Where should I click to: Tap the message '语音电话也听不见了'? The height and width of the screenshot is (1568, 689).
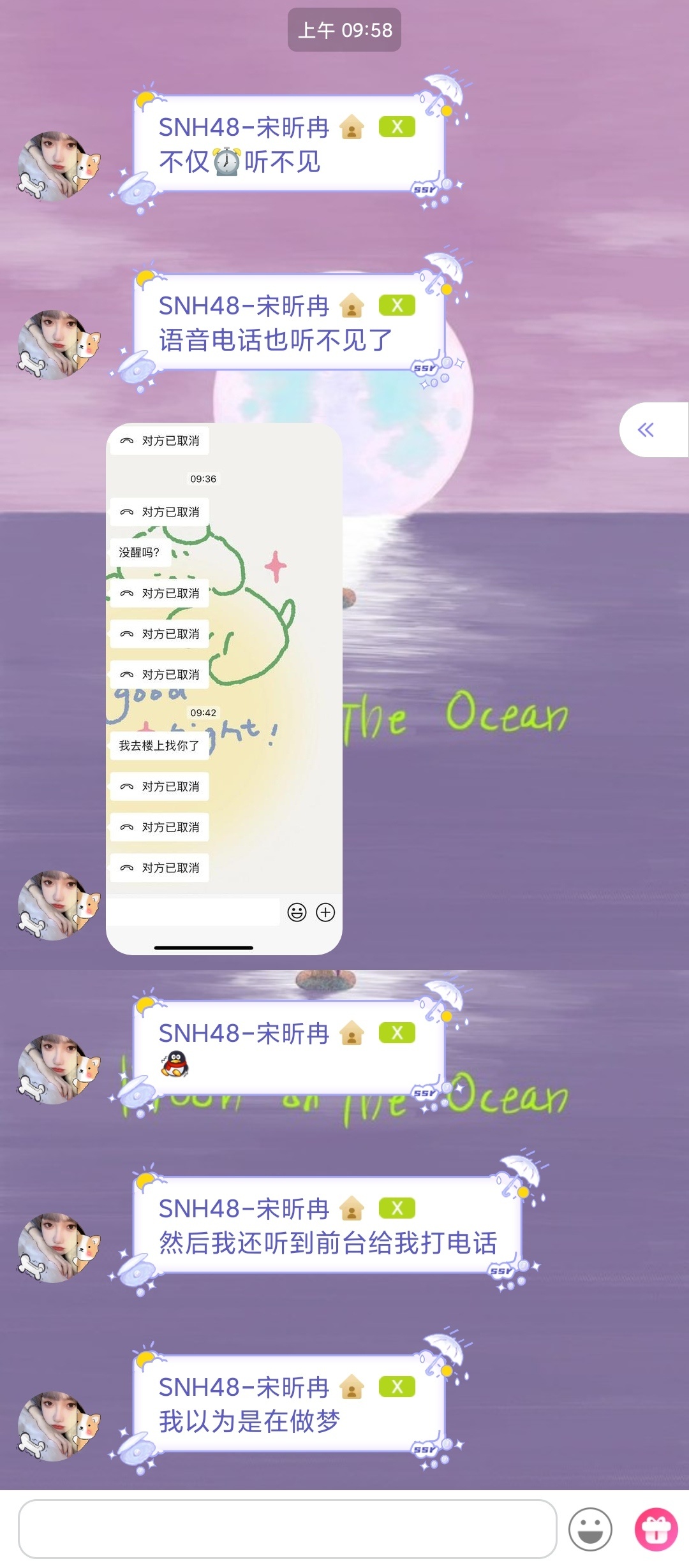click(x=276, y=340)
